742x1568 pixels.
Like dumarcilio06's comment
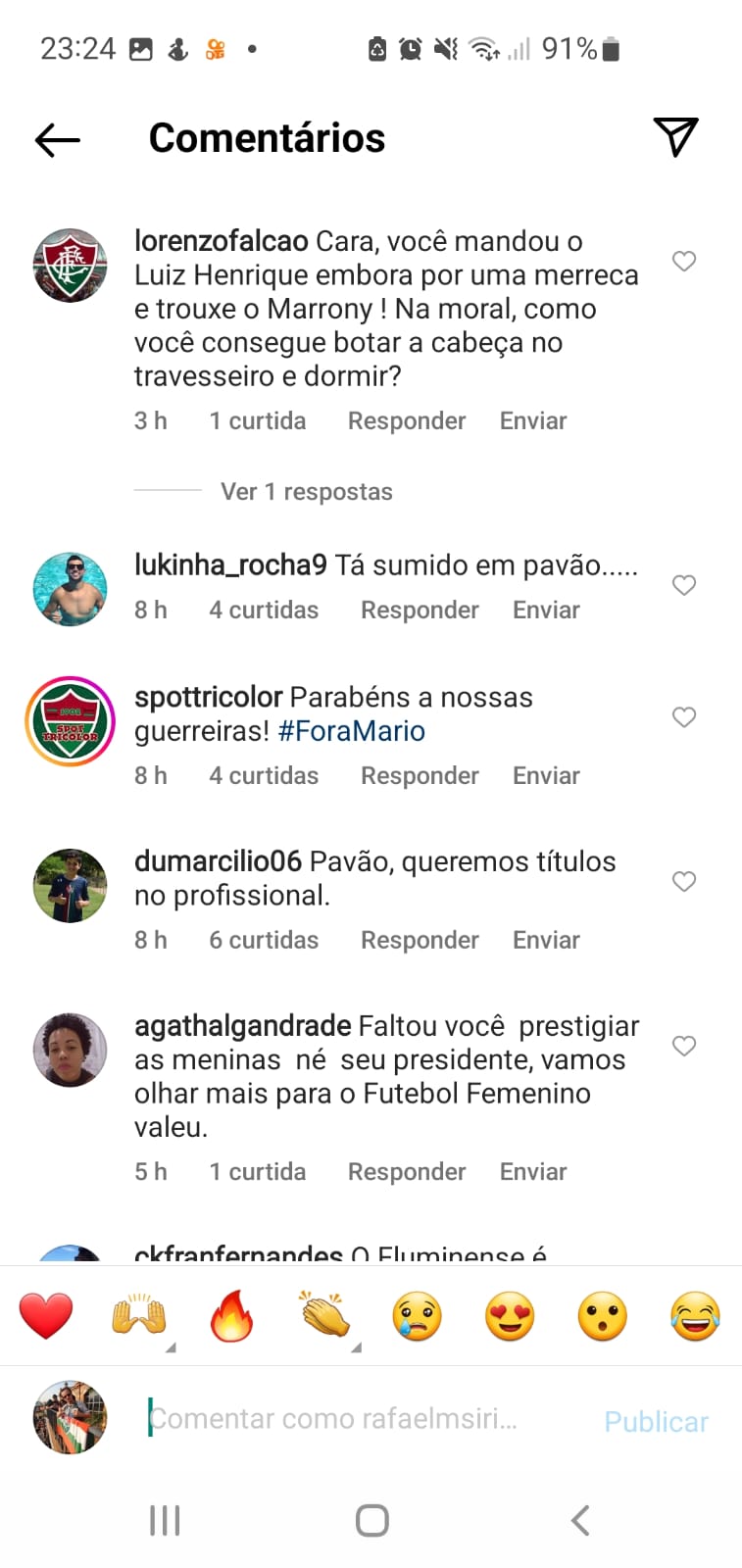(684, 881)
